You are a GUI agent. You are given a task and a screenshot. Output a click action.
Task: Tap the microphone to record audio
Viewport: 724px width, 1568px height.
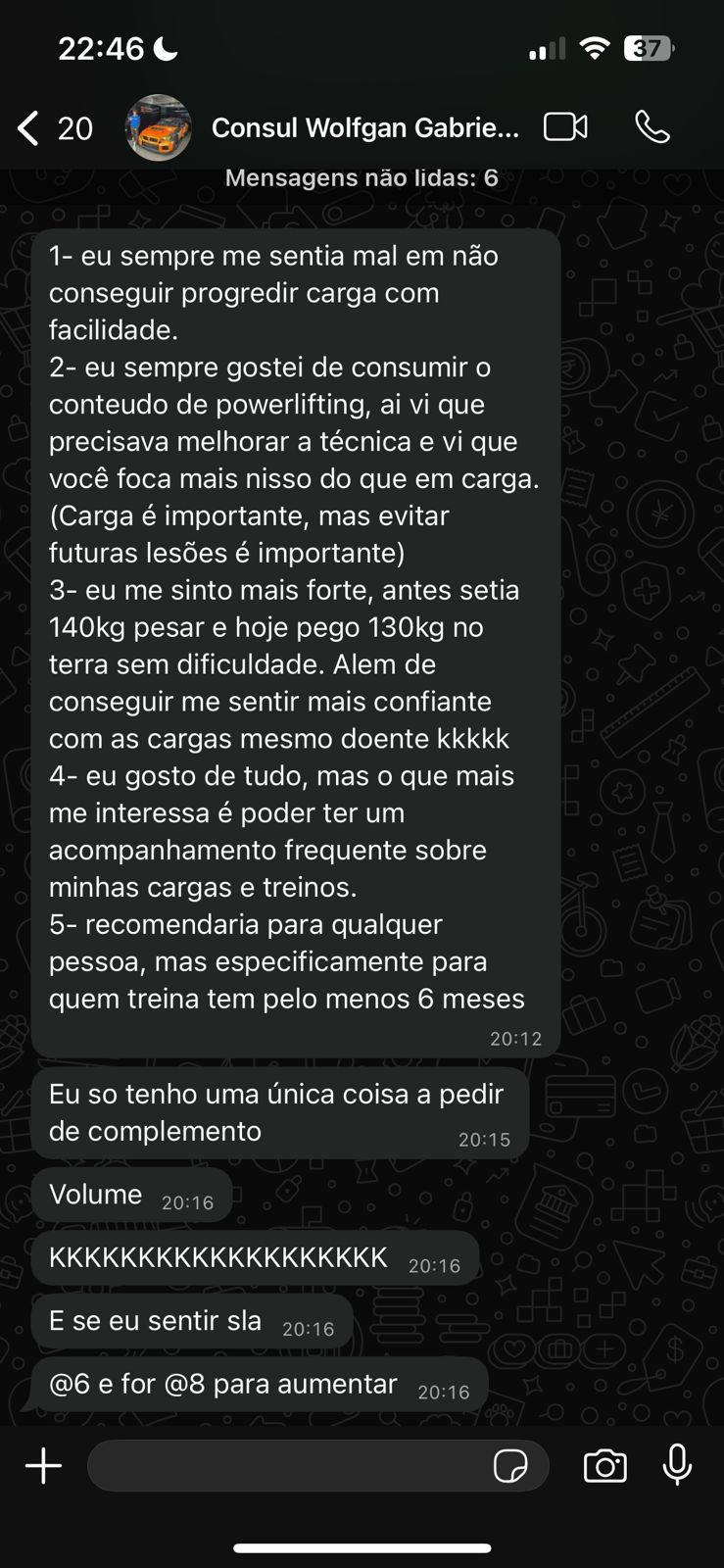coord(677,1465)
